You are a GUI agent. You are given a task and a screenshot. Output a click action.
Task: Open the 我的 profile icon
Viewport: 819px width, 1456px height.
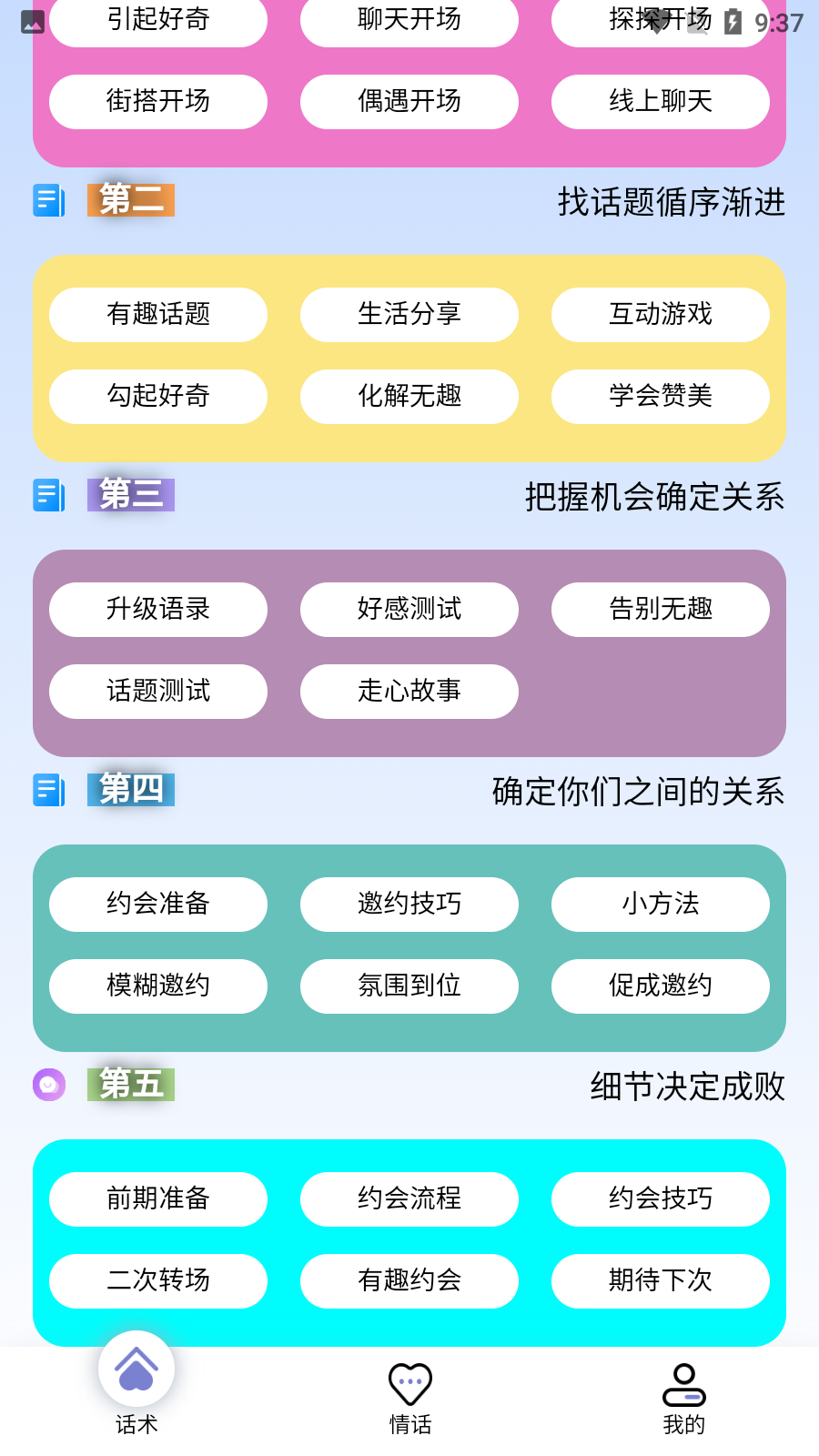click(x=683, y=1381)
